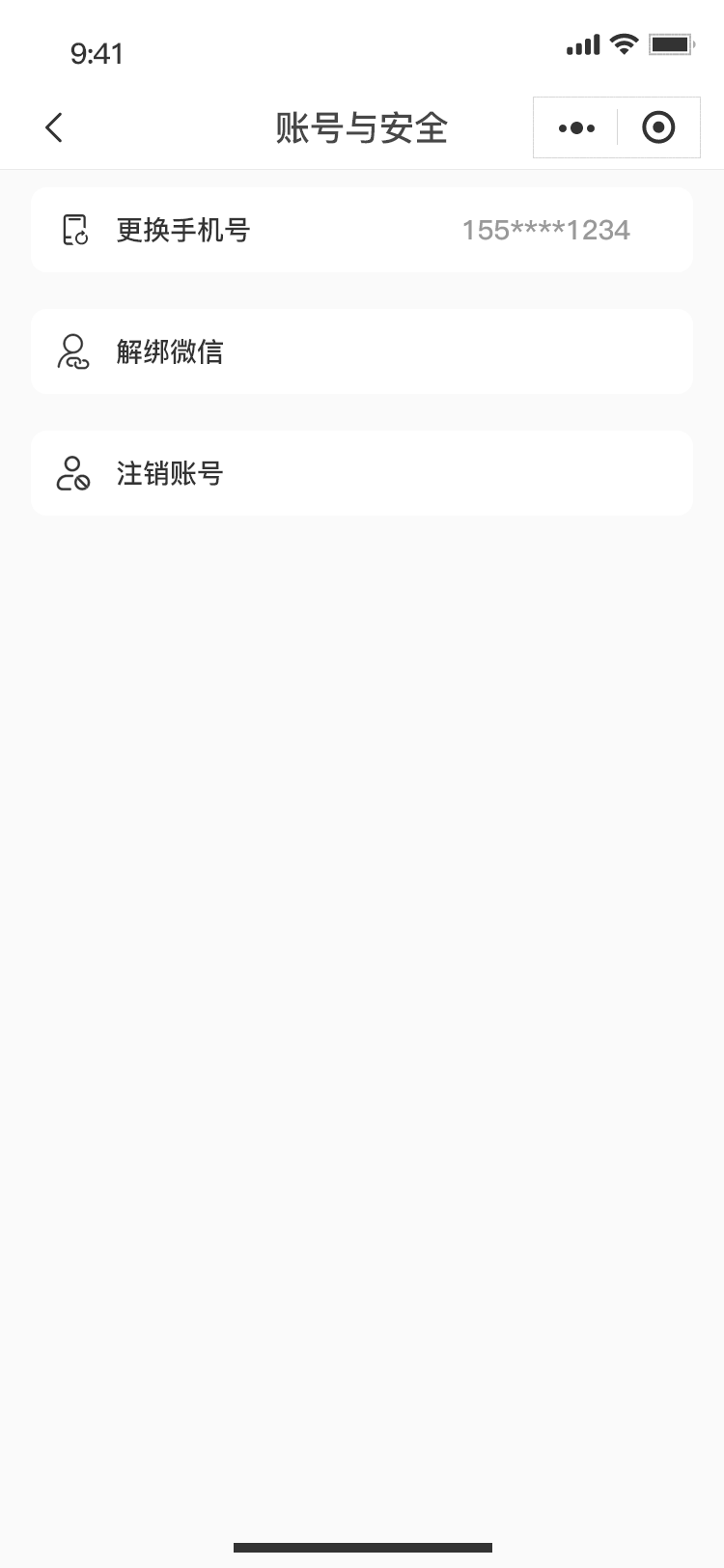Open the mini program three-dots menu

576,127
